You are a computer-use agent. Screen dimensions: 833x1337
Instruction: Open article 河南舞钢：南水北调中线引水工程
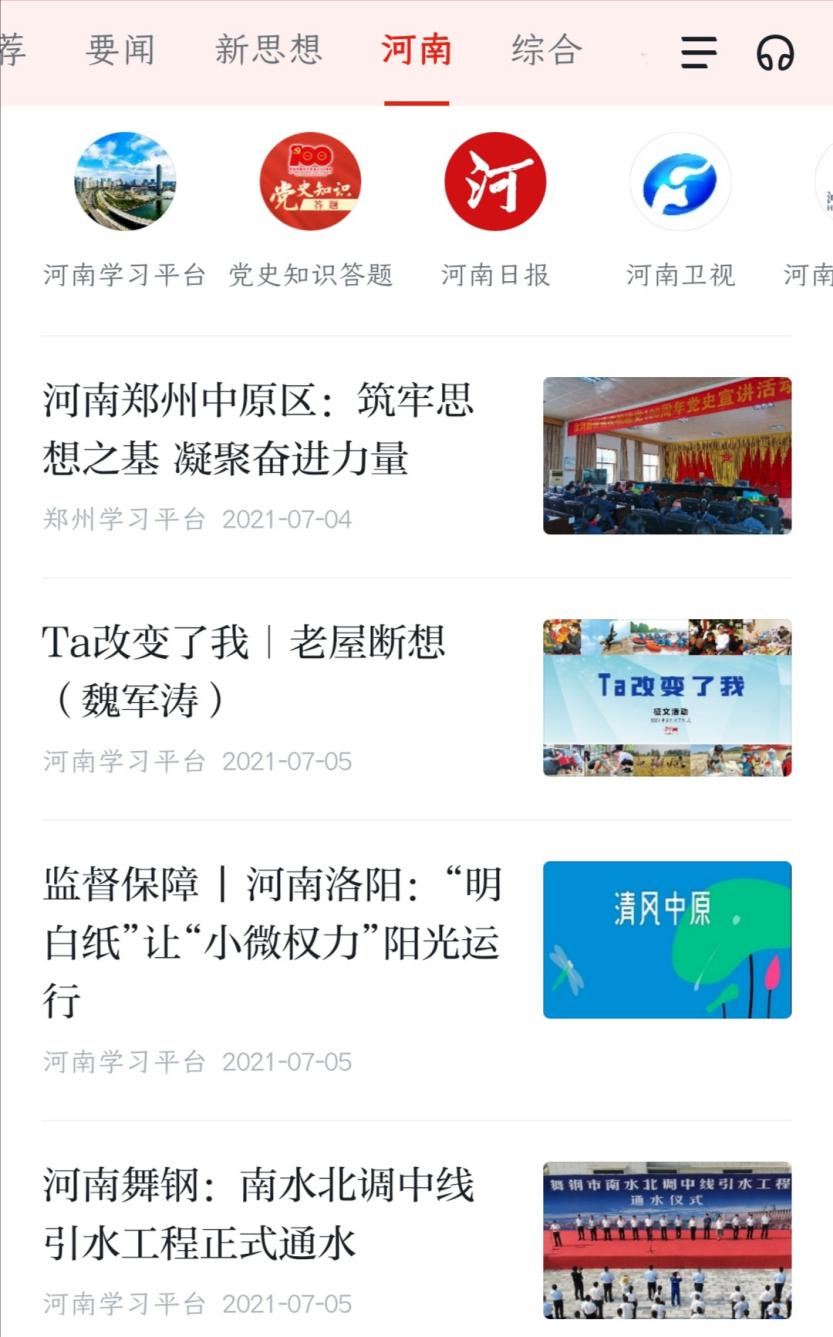(258, 1214)
